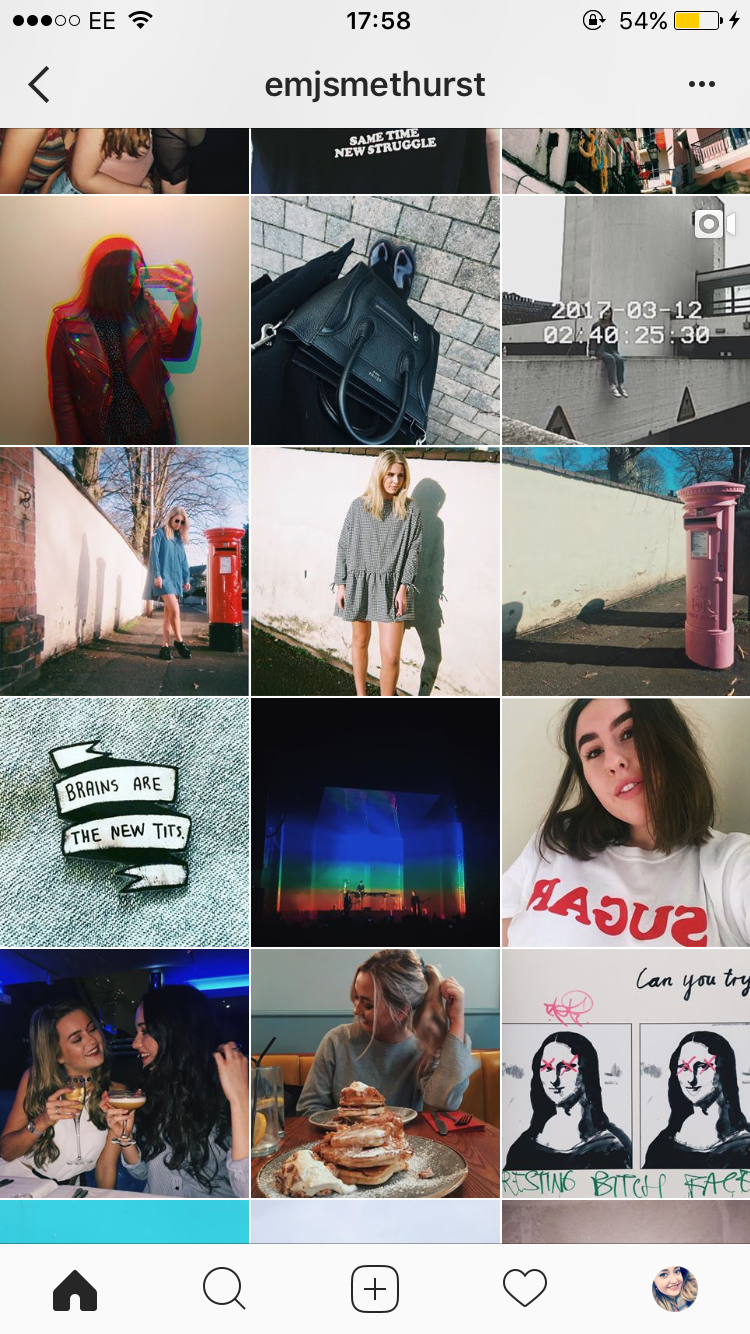Play the 2017-03-12 timestamp video post
Screen dimensions: 750x1334
pyautogui.click(x=626, y=320)
